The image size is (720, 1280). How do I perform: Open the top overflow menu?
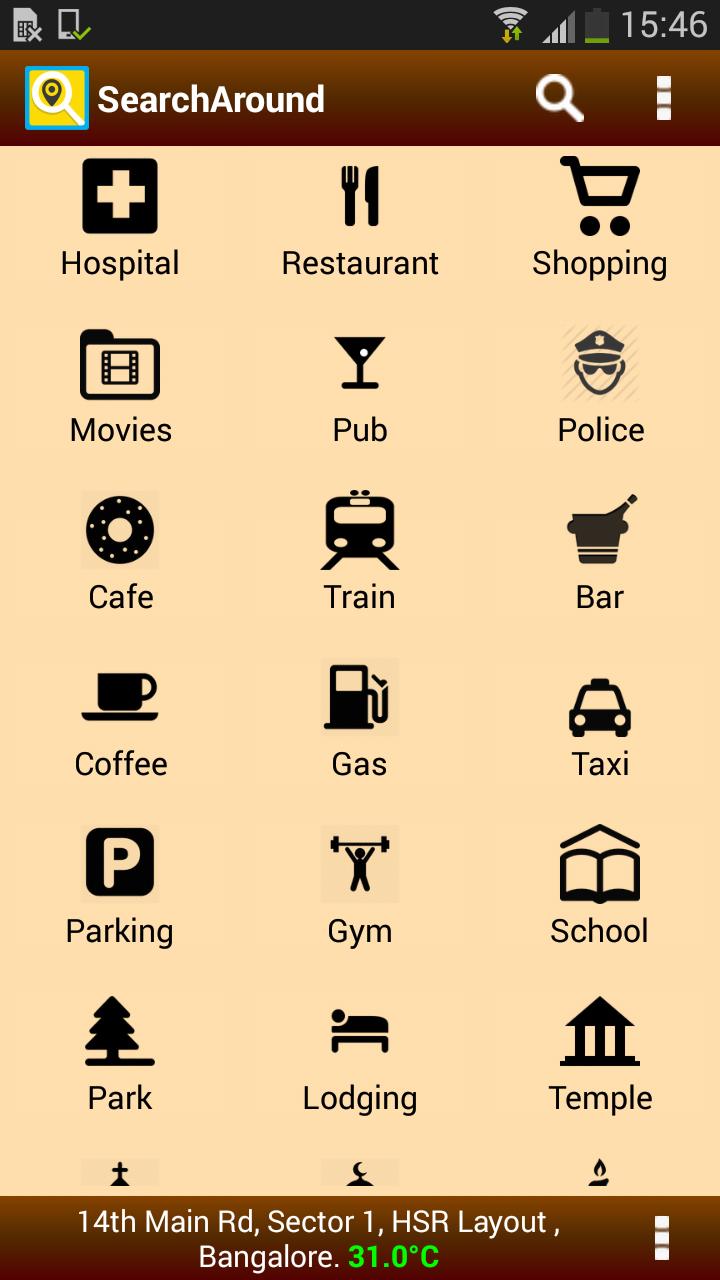tap(663, 98)
